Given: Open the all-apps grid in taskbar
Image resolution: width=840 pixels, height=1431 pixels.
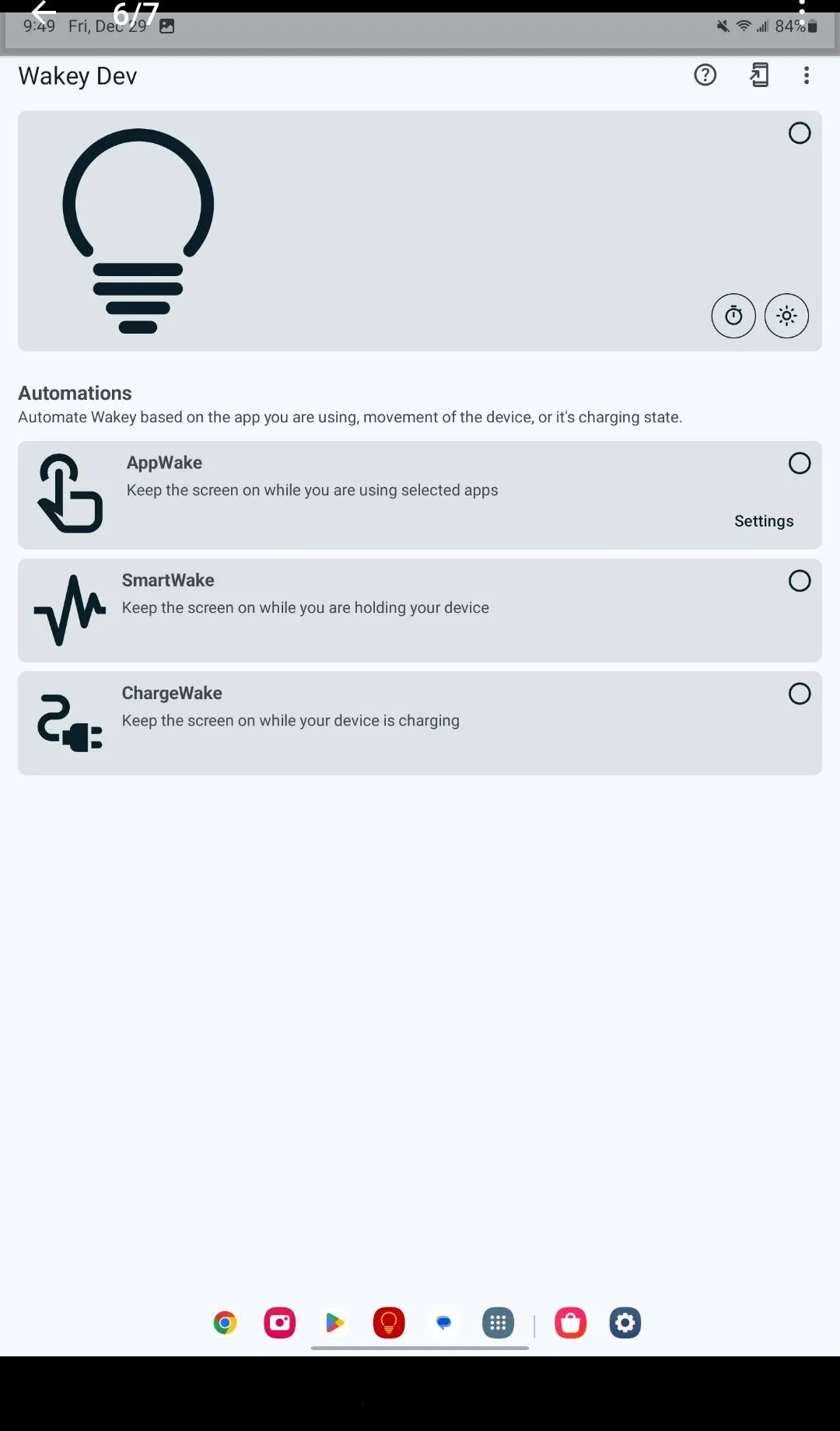Looking at the screenshot, I should click(499, 1323).
